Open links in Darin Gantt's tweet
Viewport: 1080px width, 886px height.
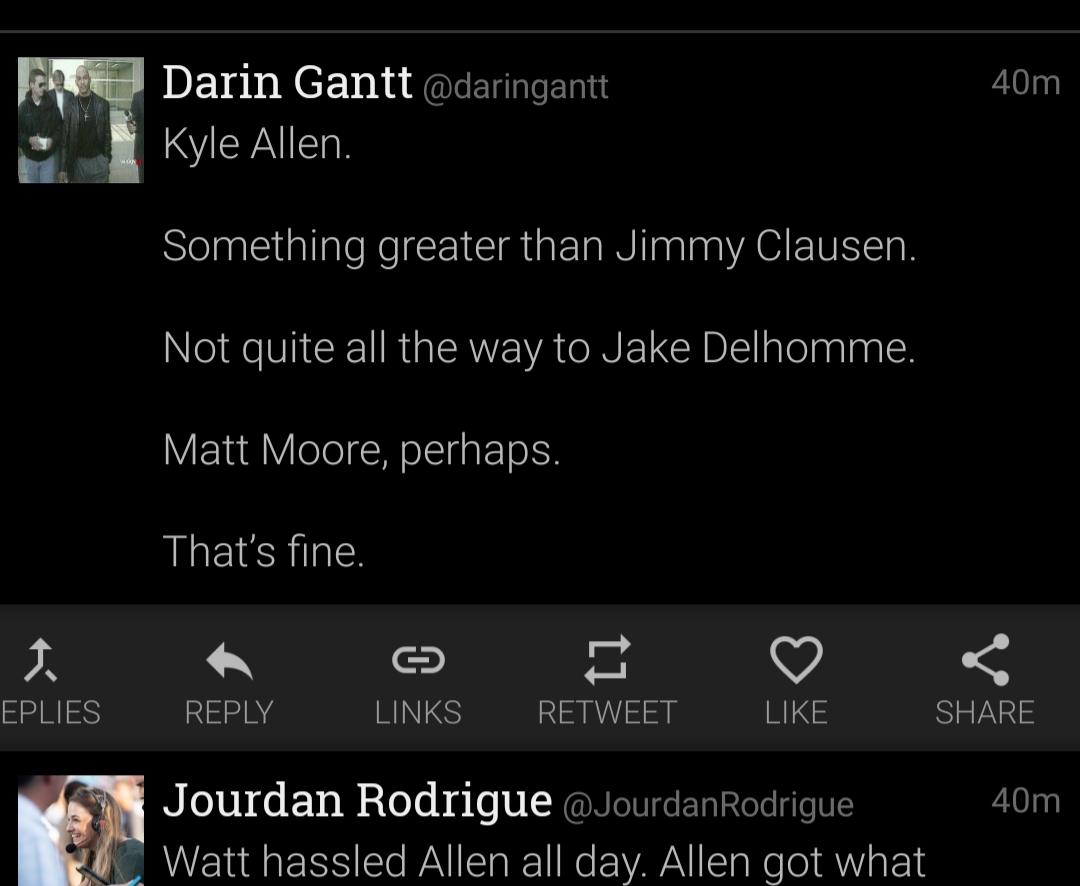coord(418,680)
